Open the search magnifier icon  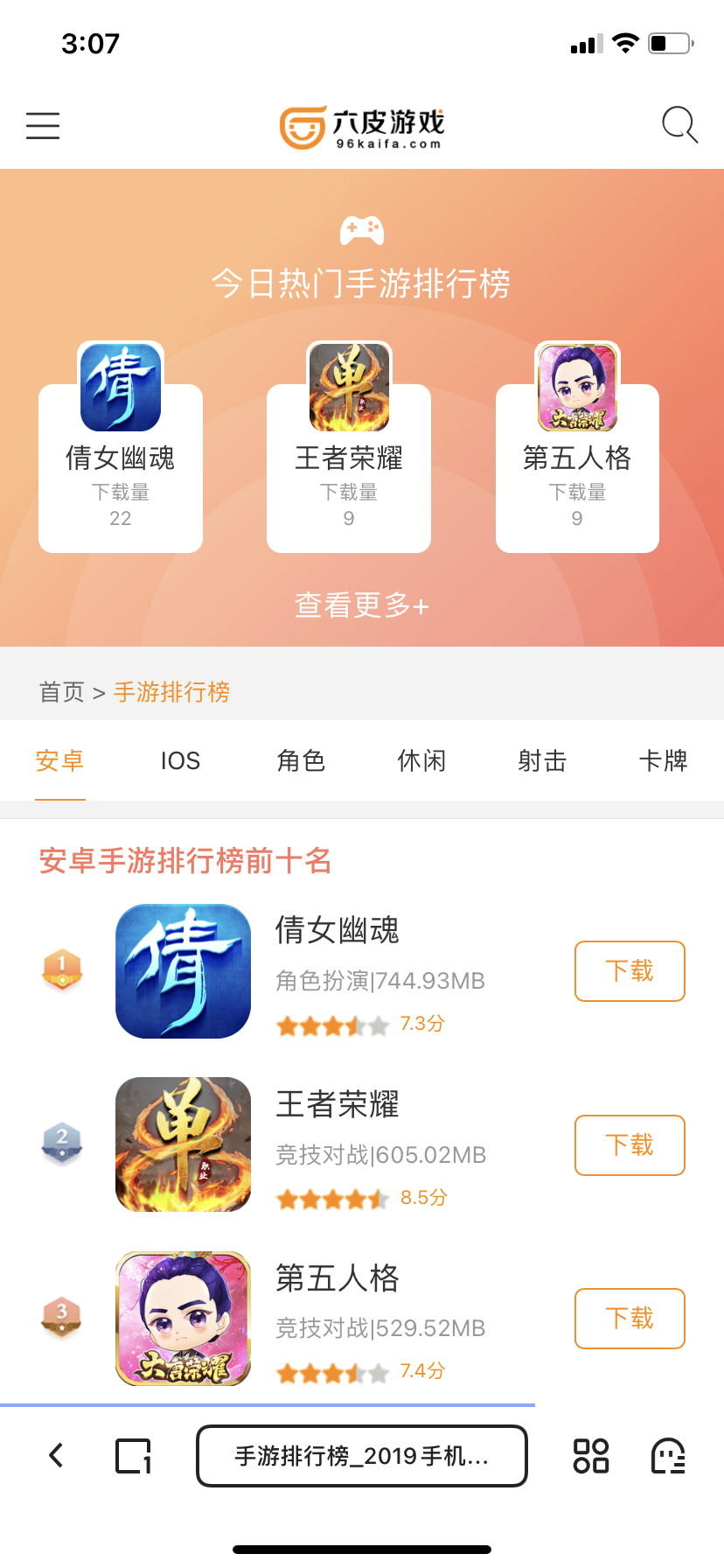point(679,125)
